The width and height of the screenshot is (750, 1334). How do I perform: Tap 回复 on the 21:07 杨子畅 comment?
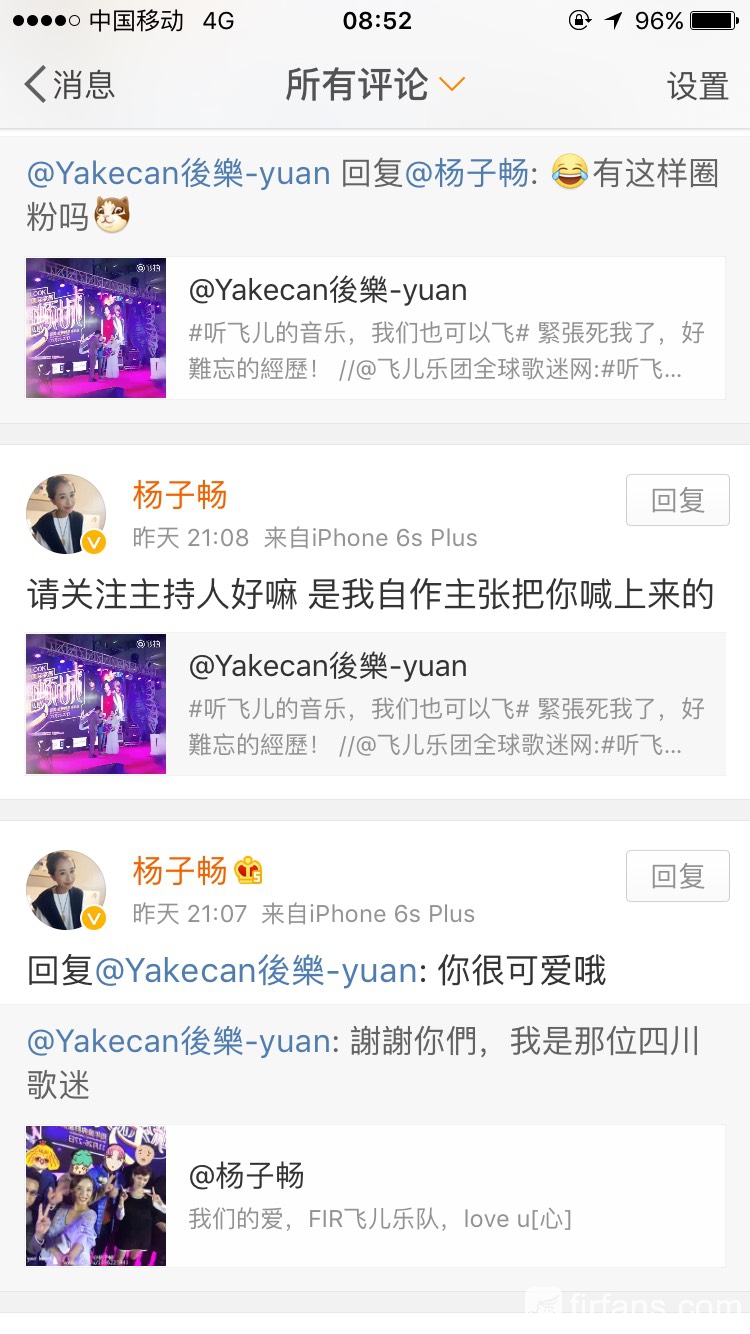(677, 876)
